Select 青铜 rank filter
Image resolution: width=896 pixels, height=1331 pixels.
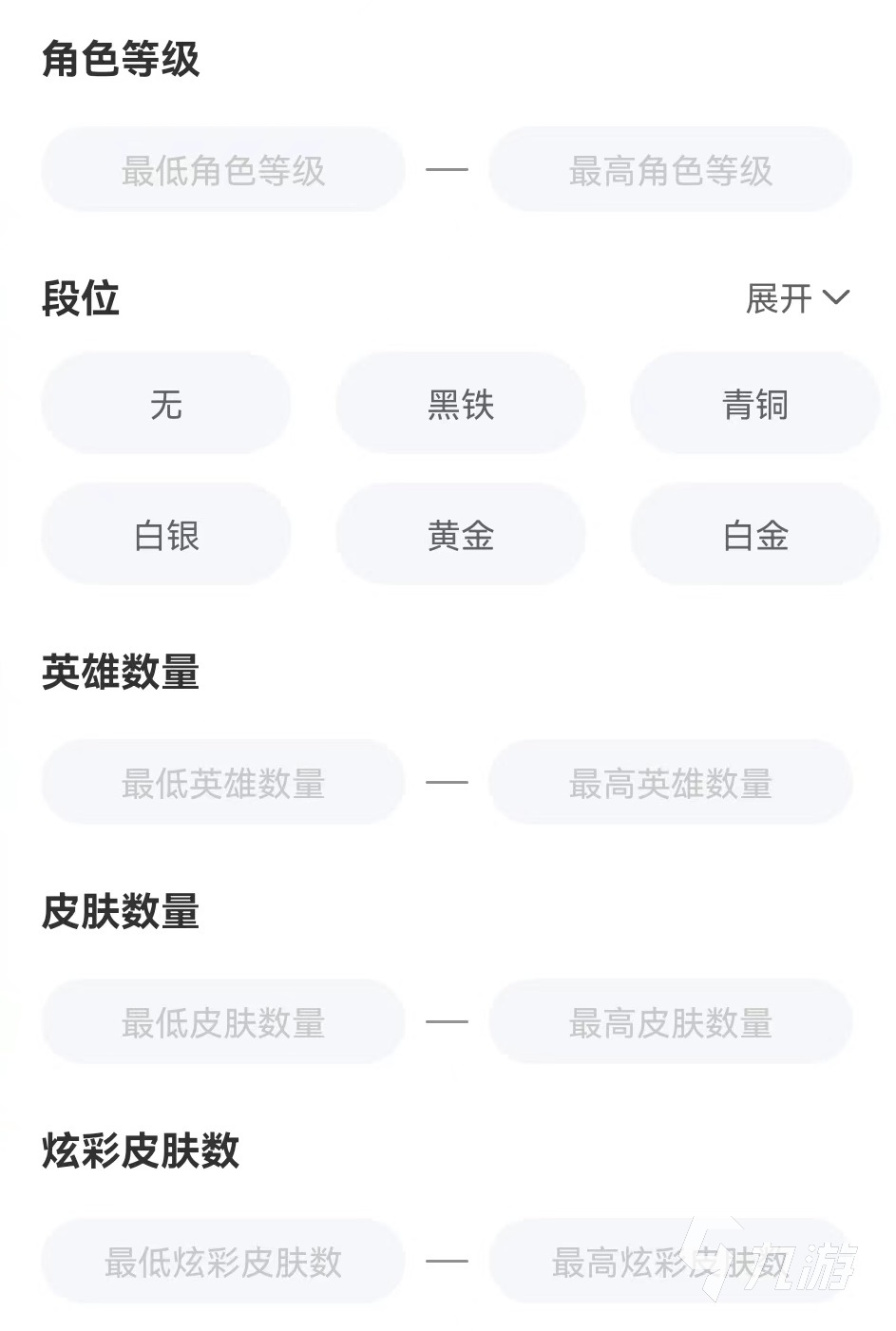(x=755, y=405)
